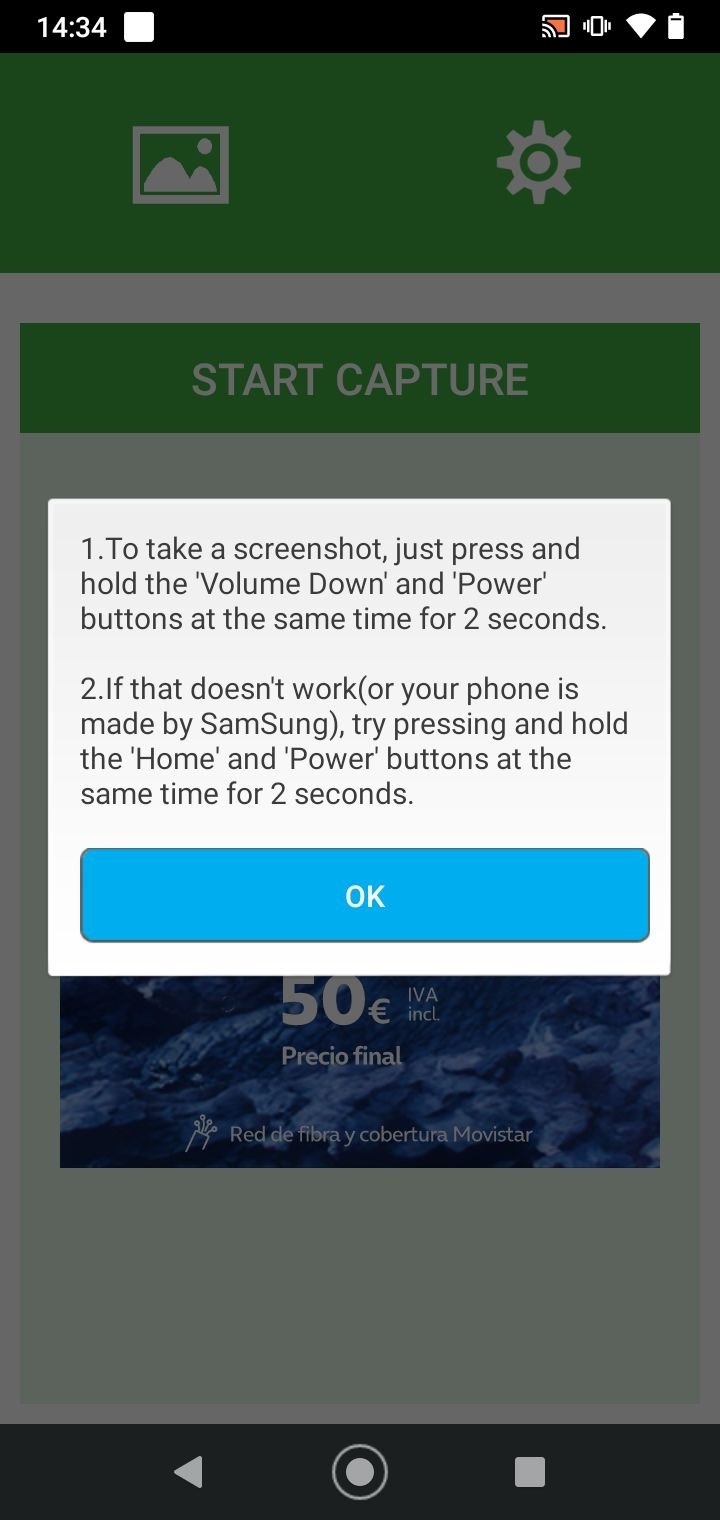
Task: Open the image gallery icon
Action: 181,164
